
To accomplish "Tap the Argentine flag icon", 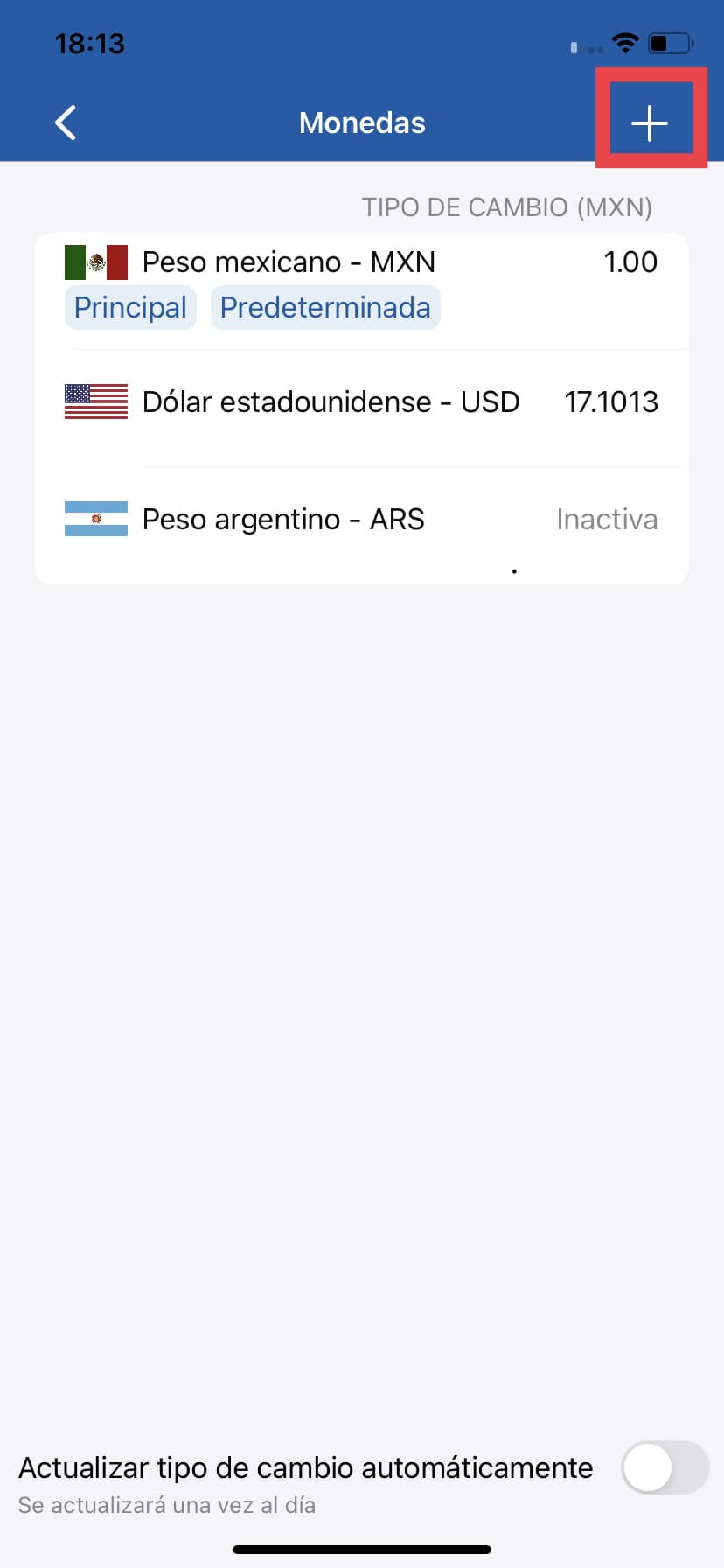I will pyautogui.click(x=95, y=518).
